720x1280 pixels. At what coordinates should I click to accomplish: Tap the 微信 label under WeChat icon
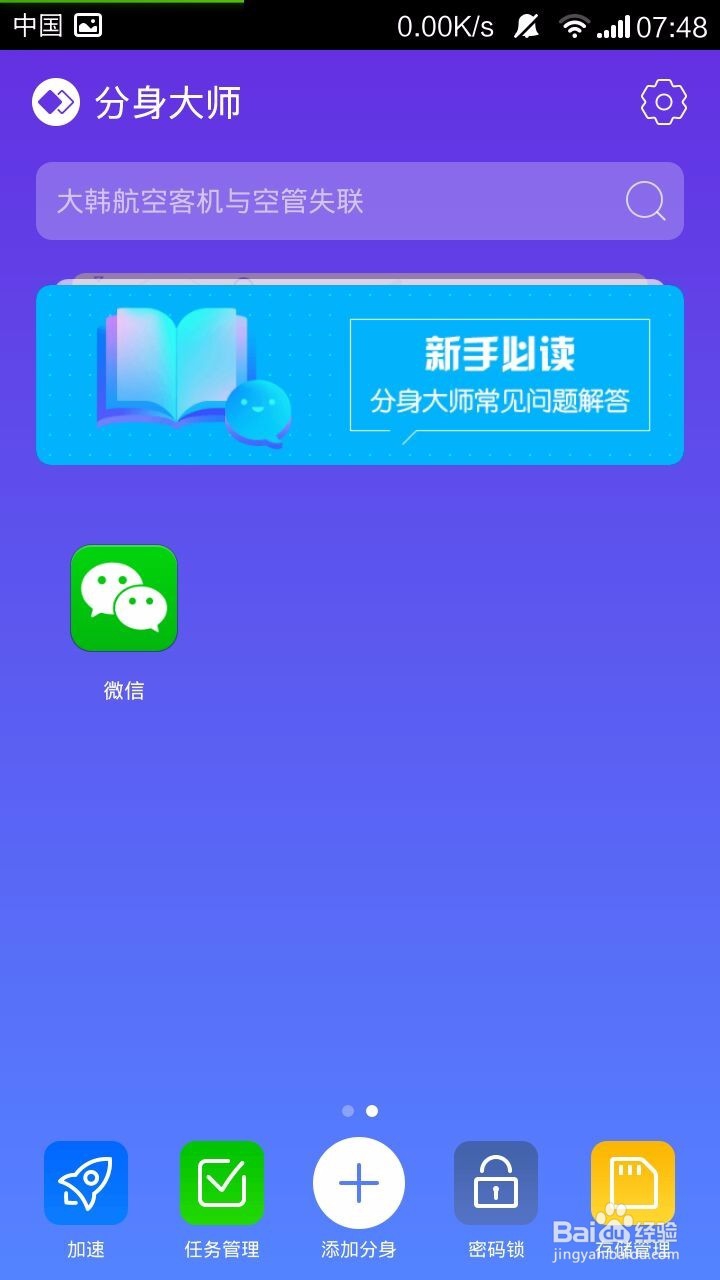(123, 690)
